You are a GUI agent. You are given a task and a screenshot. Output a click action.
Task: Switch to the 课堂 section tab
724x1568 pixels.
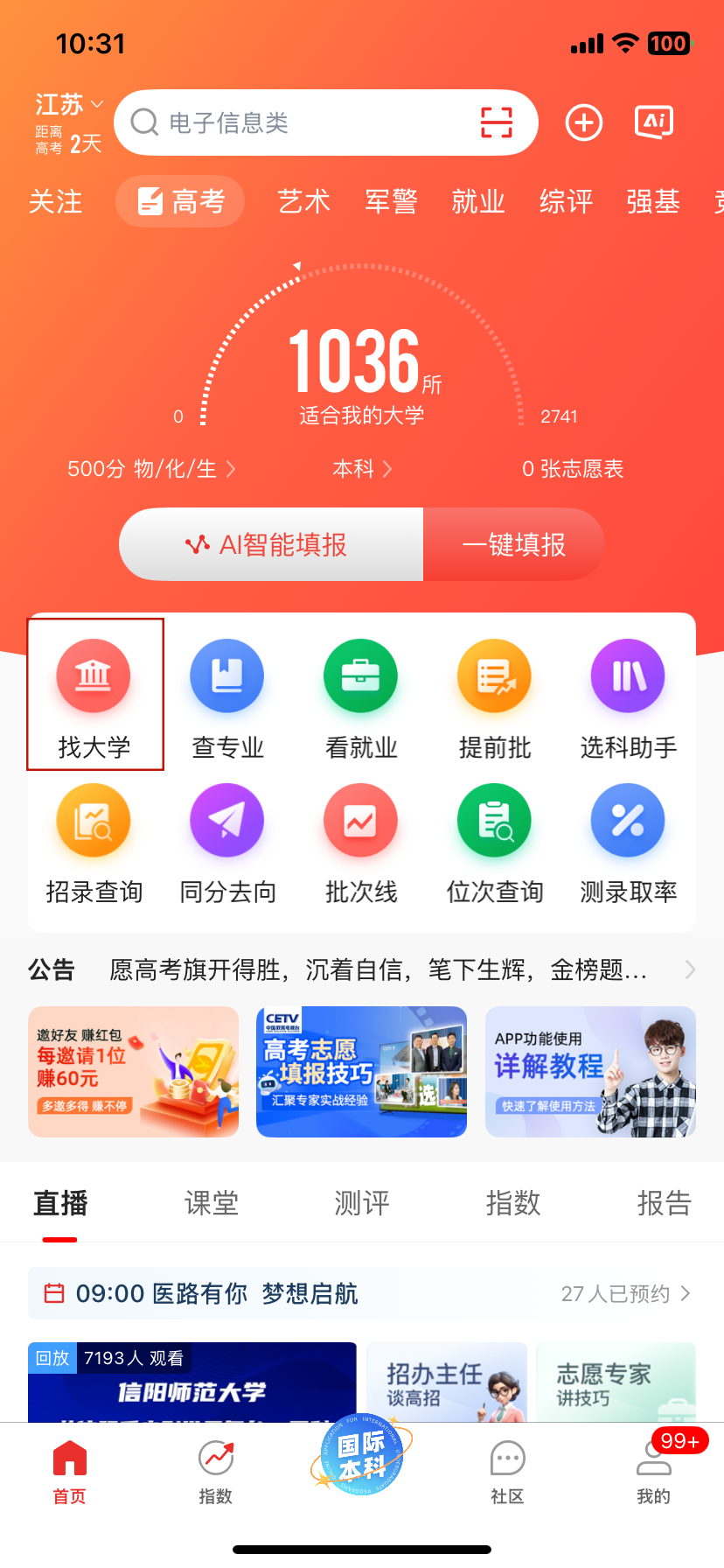pos(211,1204)
